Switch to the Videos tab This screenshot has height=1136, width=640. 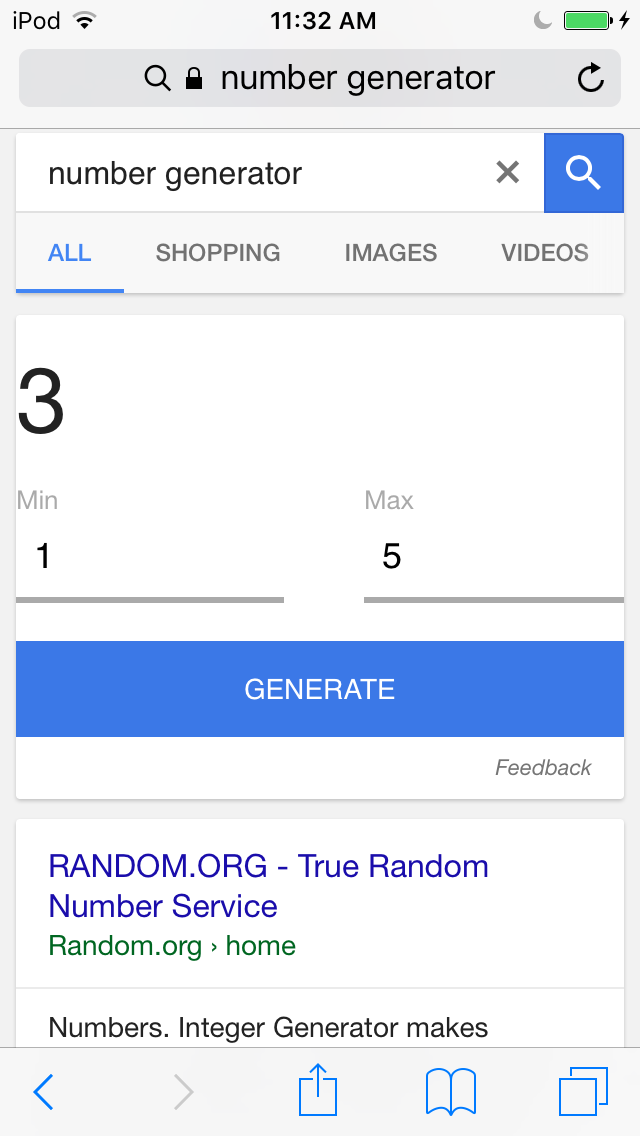click(x=545, y=253)
